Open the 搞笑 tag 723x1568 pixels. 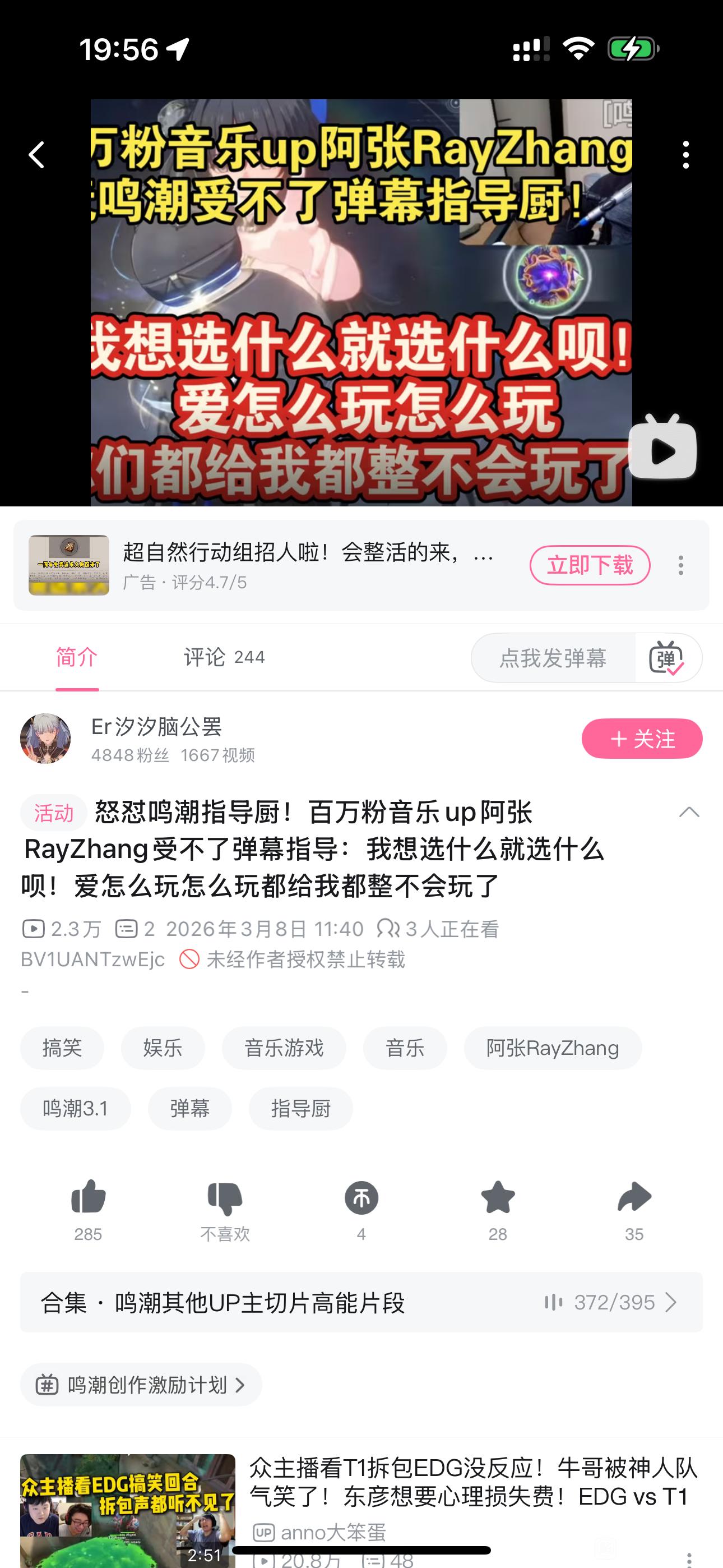point(62,1048)
